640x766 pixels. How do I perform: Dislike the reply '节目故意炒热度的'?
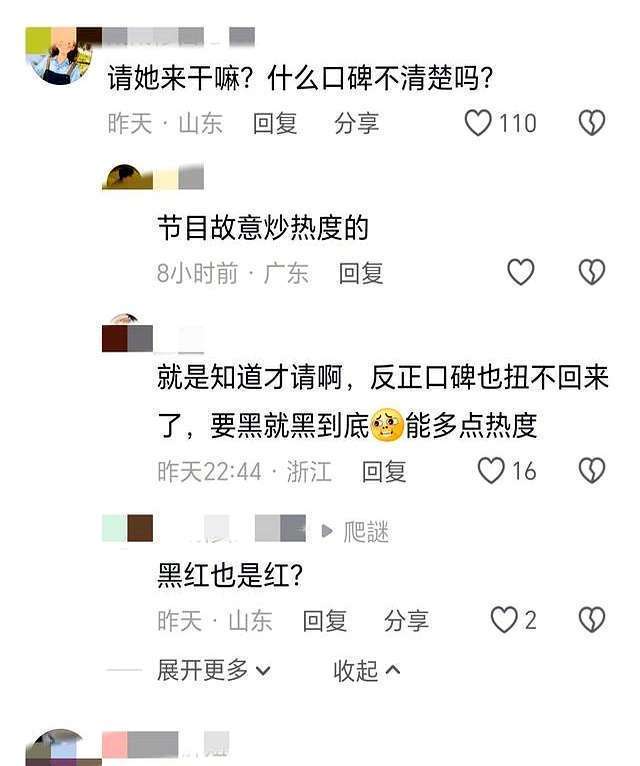(592, 272)
